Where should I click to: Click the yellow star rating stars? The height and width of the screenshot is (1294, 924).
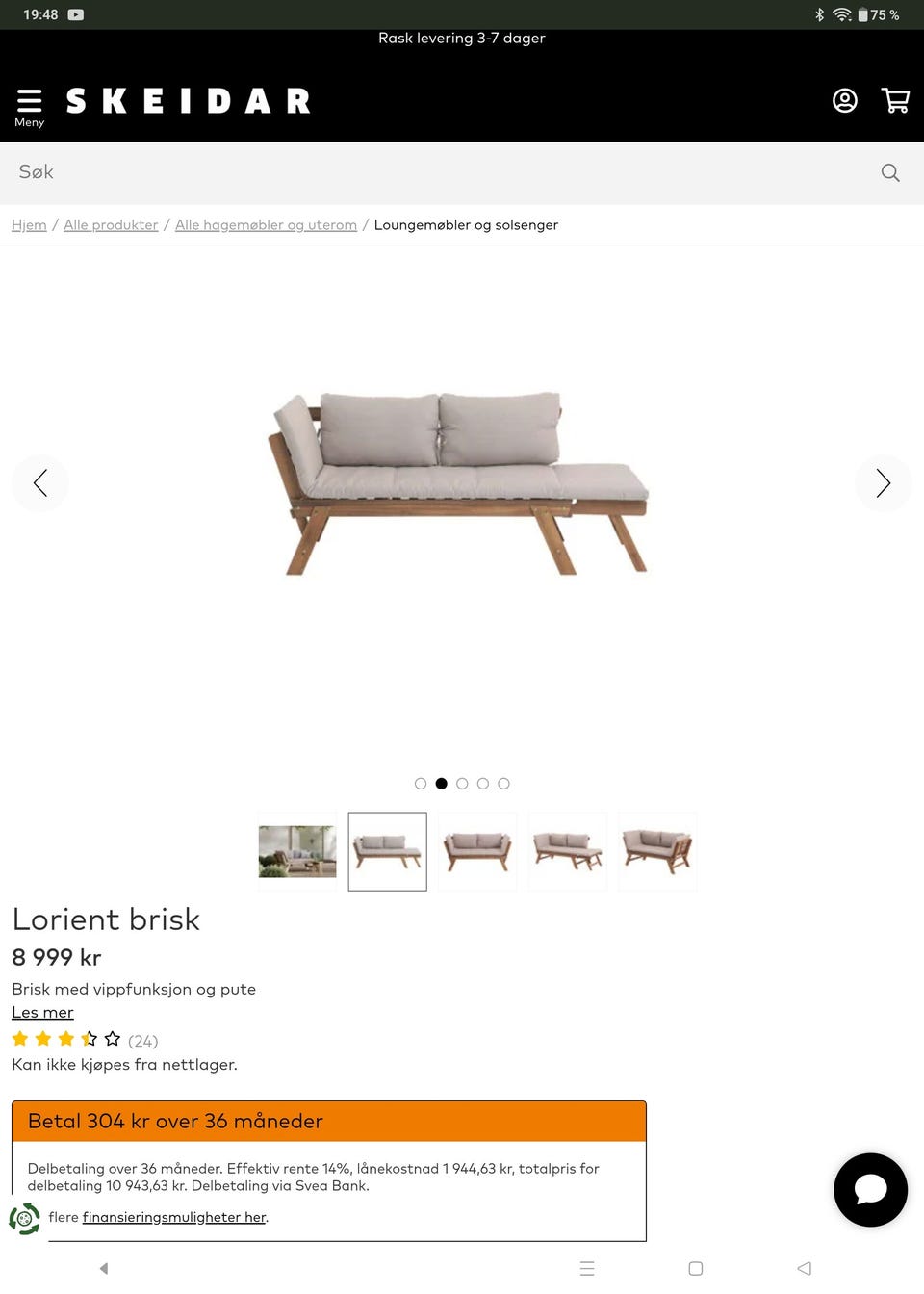pyautogui.click(x=65, y=1039)
